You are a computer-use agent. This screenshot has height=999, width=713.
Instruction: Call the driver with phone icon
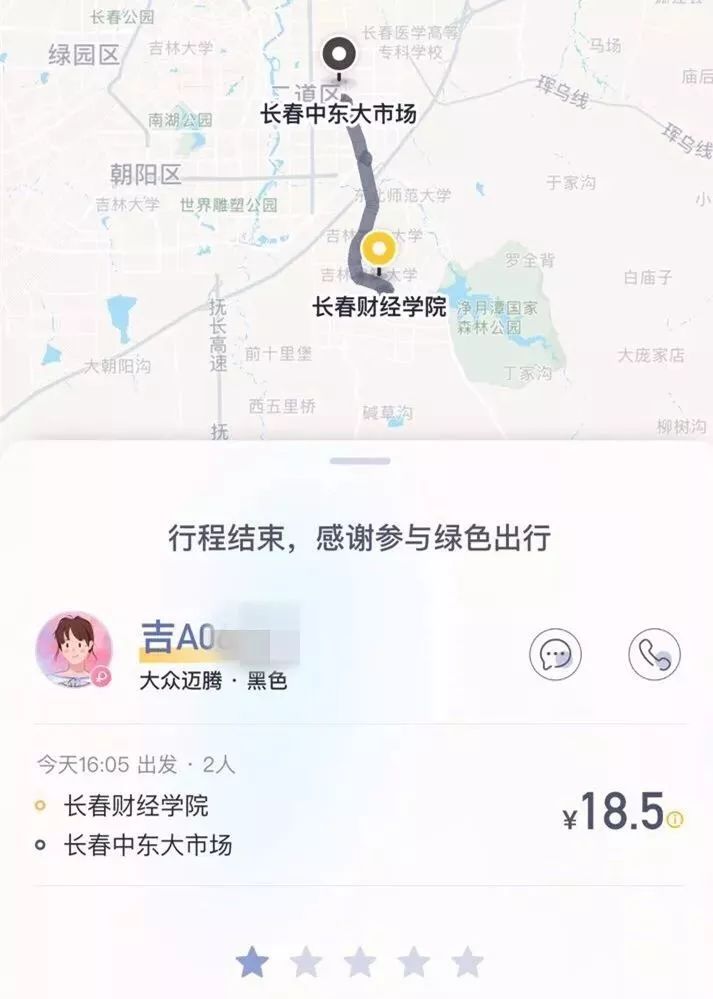[654, 655]
